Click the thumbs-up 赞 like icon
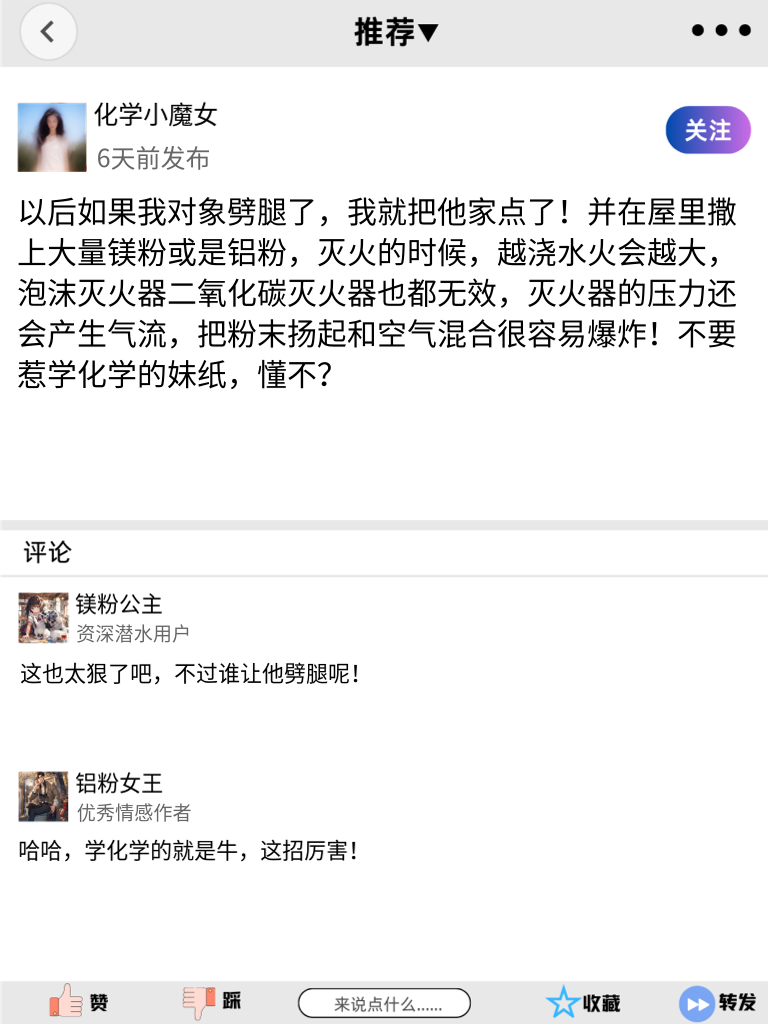 tap(65, 1001)
